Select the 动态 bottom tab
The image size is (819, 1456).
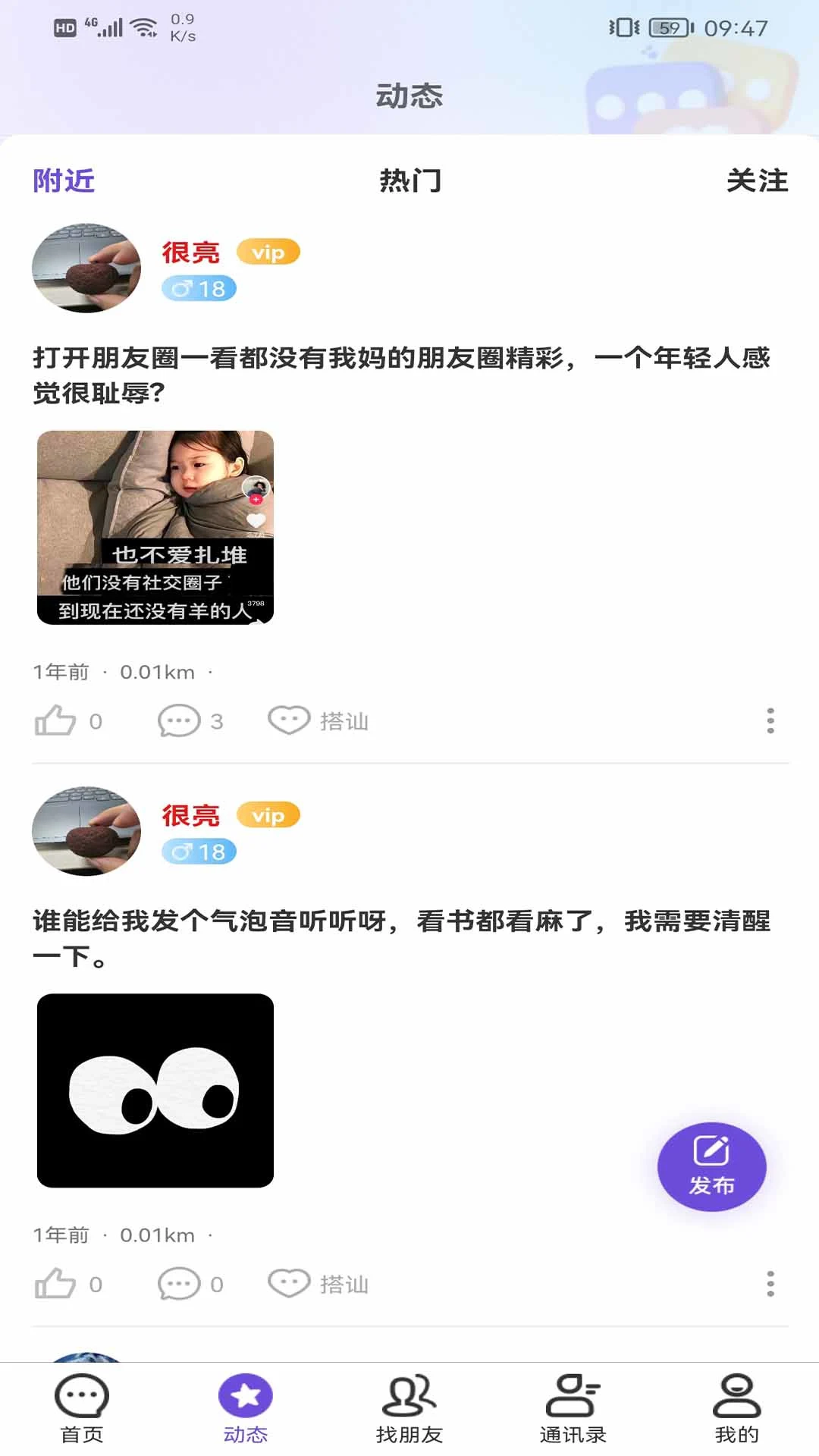pos(246,1407)
